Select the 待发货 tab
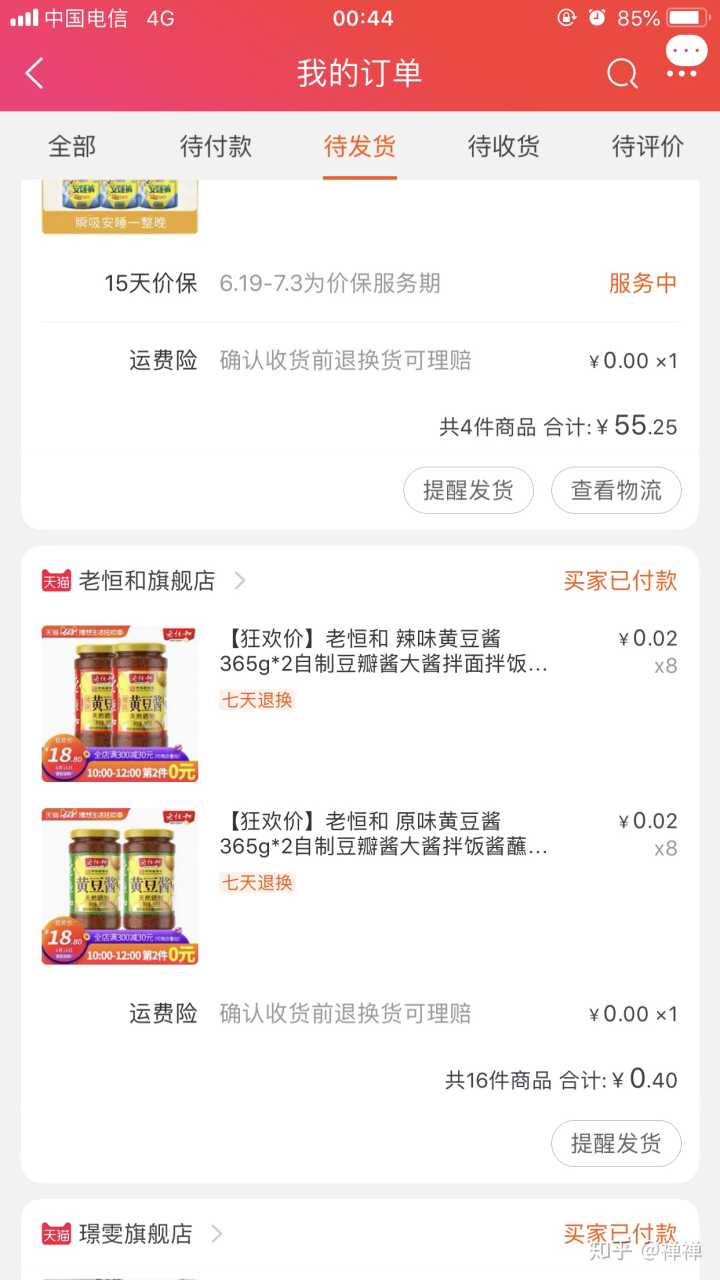This screenshot has width=720, height=1280. click(360, 147)
